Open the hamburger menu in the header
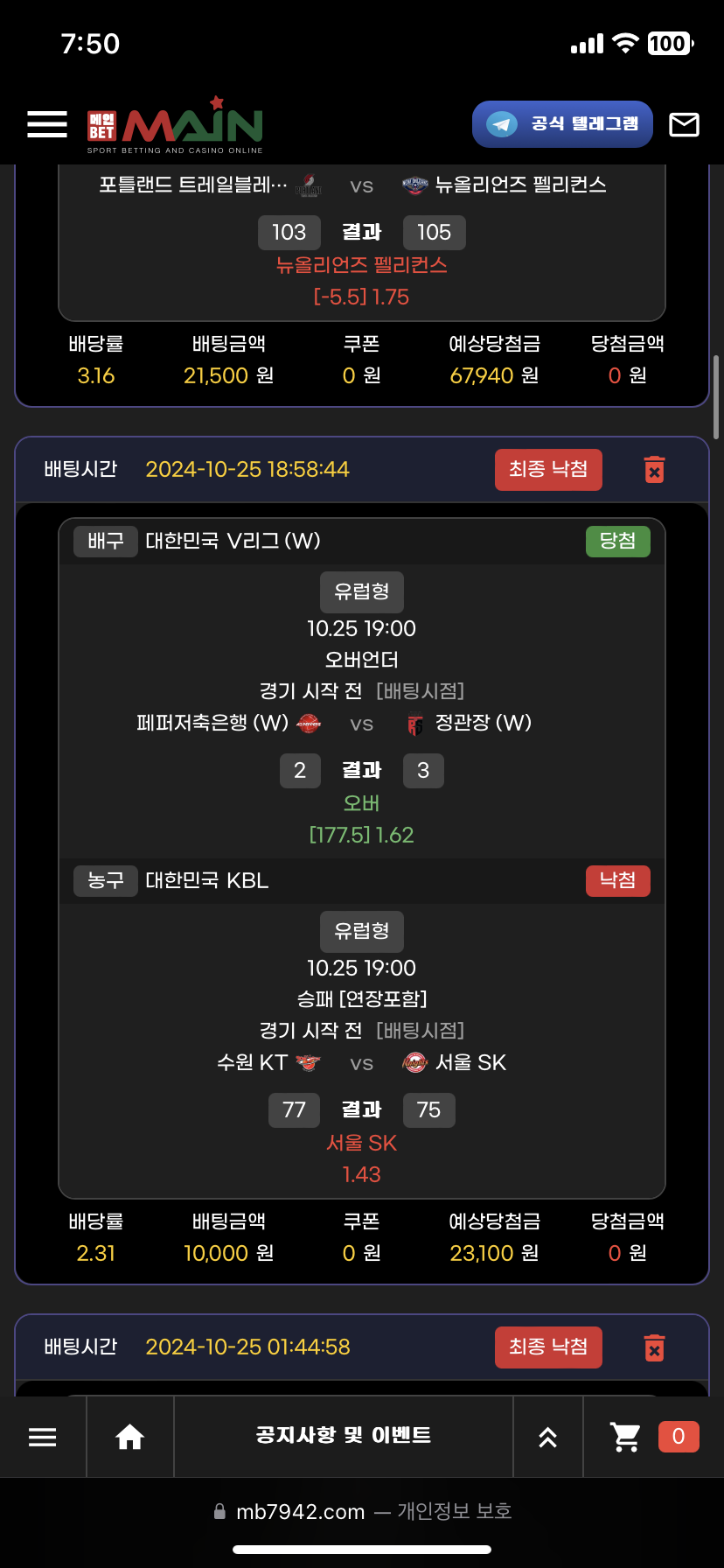The width and height of the screenshot is (724, 1568). pyautogui.click(x=47, y=124)
